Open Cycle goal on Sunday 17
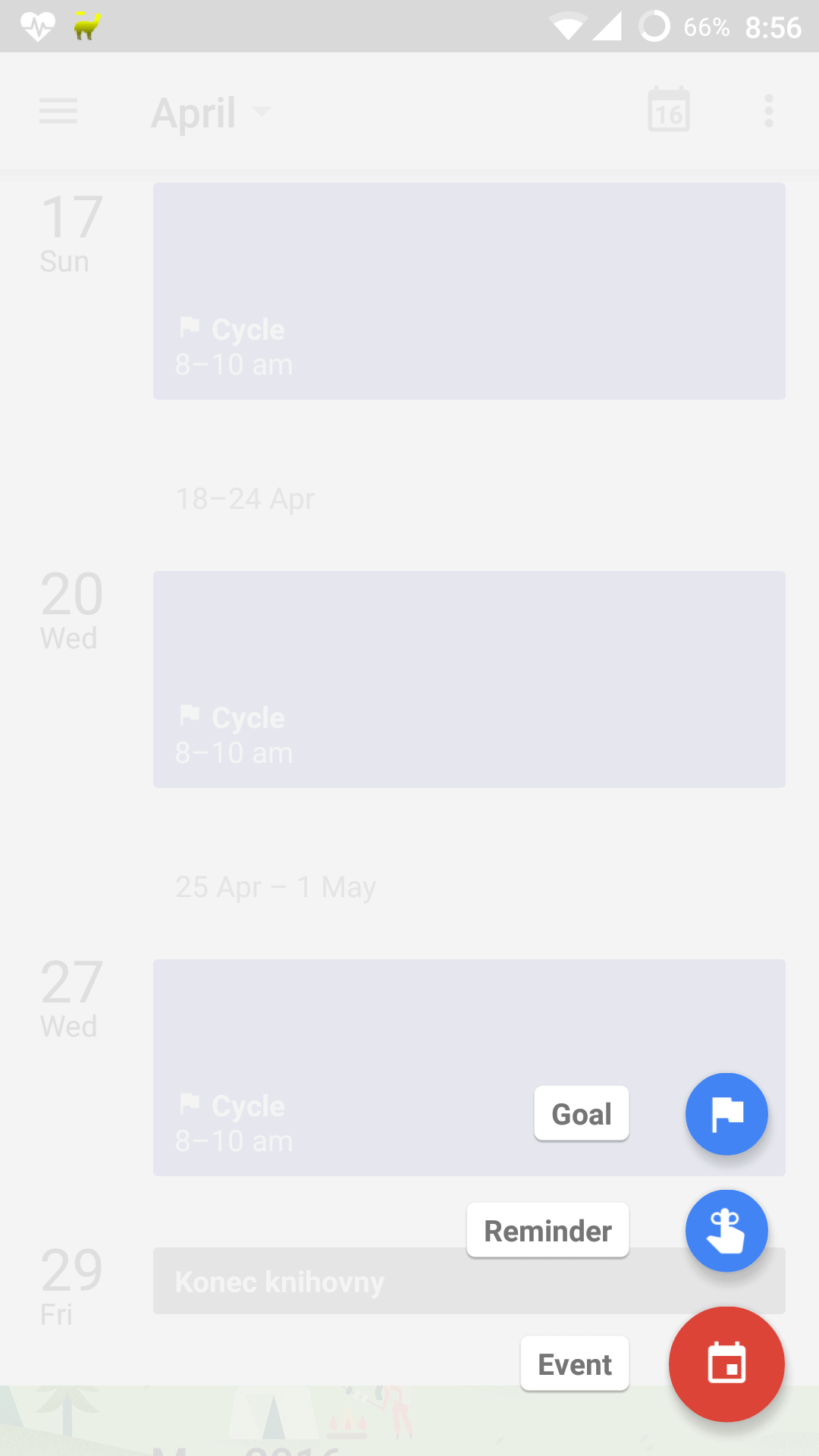The height and width of the screenshot is (1456, 819). coord(469,291)
